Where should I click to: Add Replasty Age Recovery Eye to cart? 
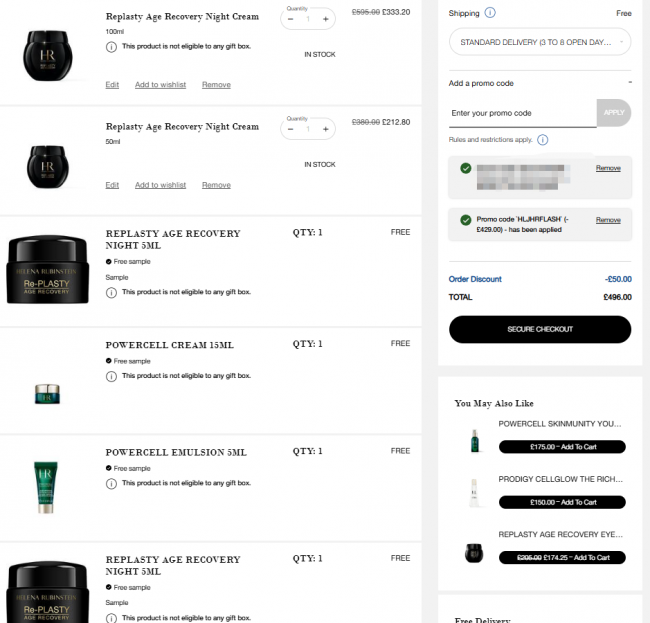coord(562,557)
